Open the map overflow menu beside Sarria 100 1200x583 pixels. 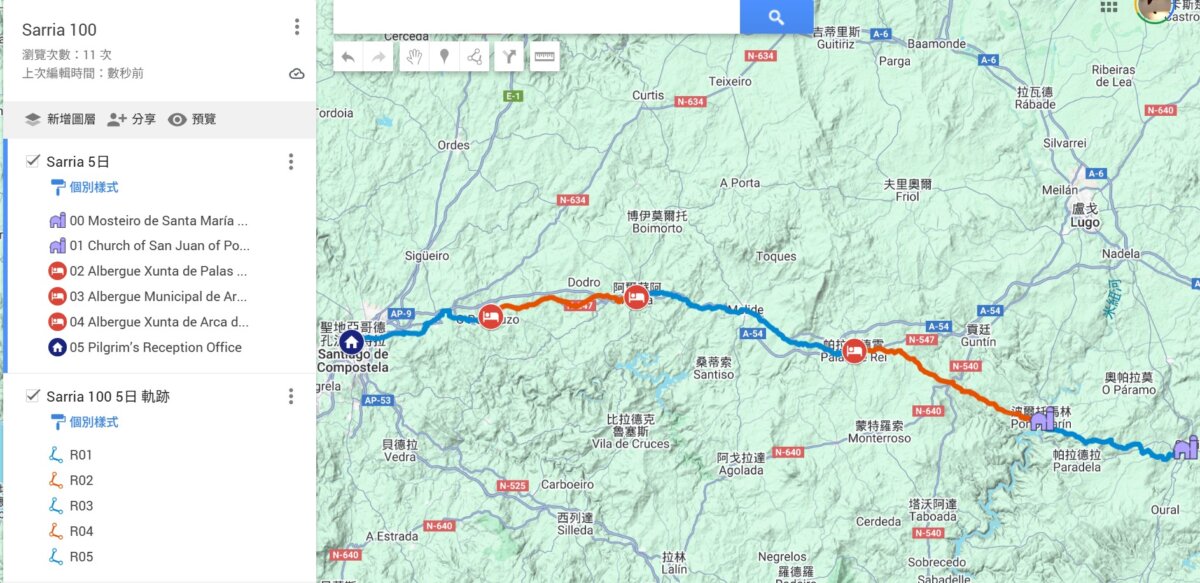pyautogui.click(x=297, y=27)
